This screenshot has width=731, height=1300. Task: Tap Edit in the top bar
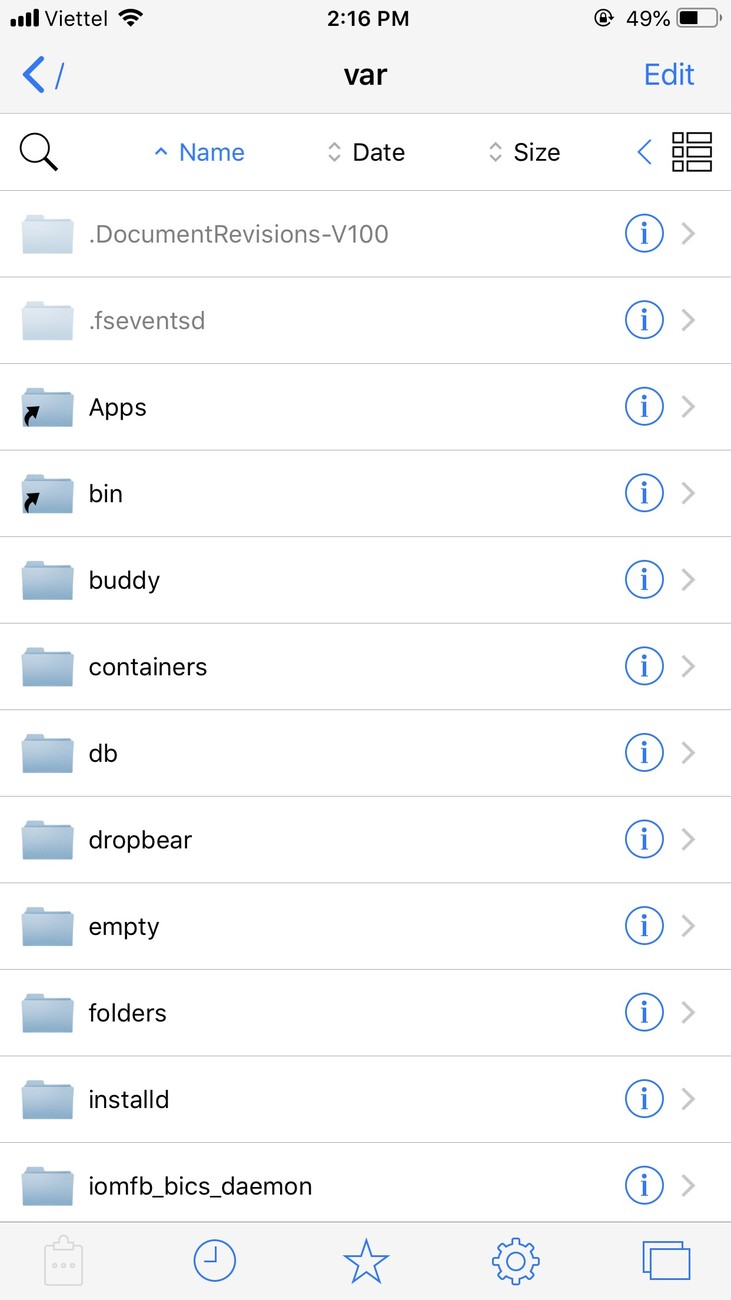(x=669, y=75)
